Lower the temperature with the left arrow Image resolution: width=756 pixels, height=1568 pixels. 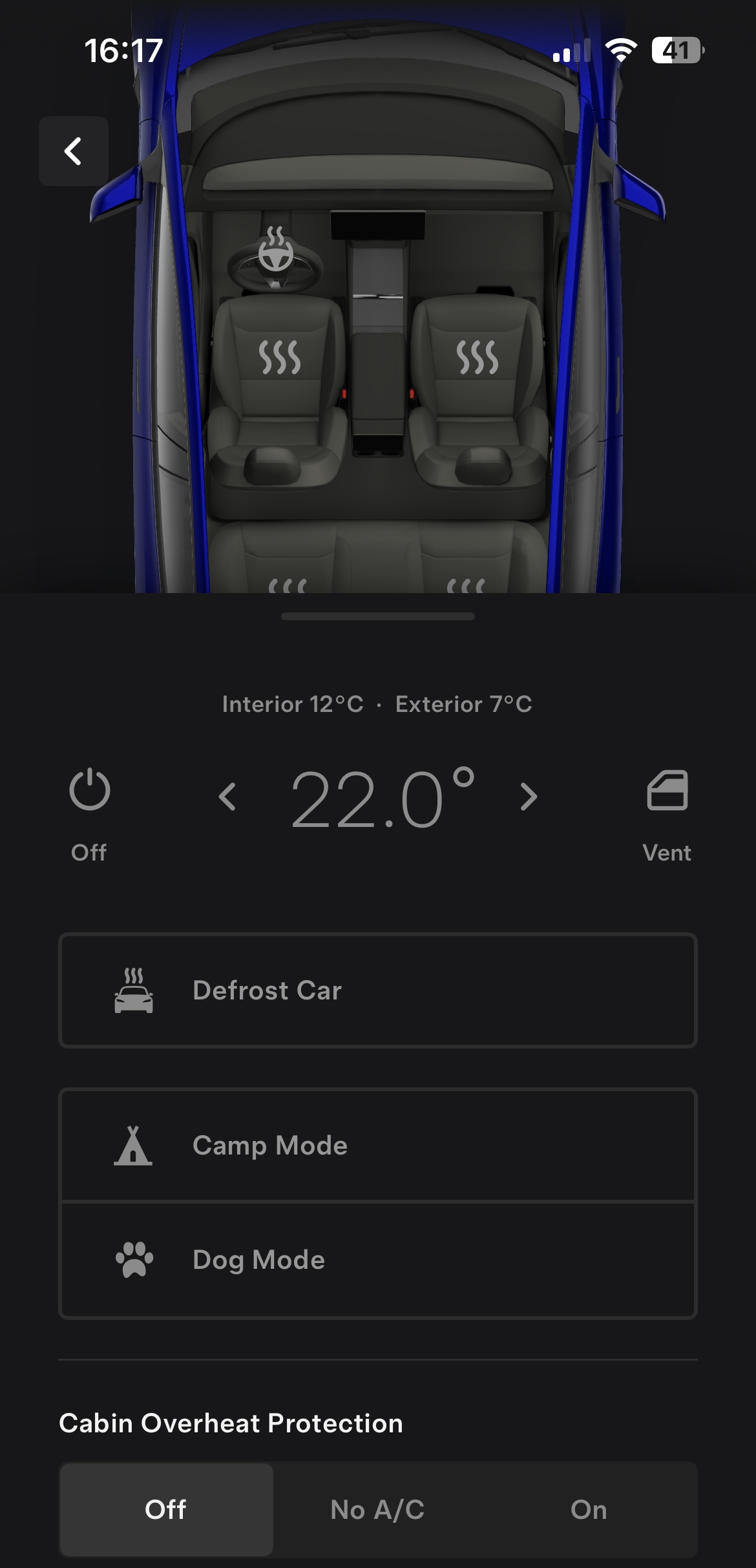click(227, 797)
